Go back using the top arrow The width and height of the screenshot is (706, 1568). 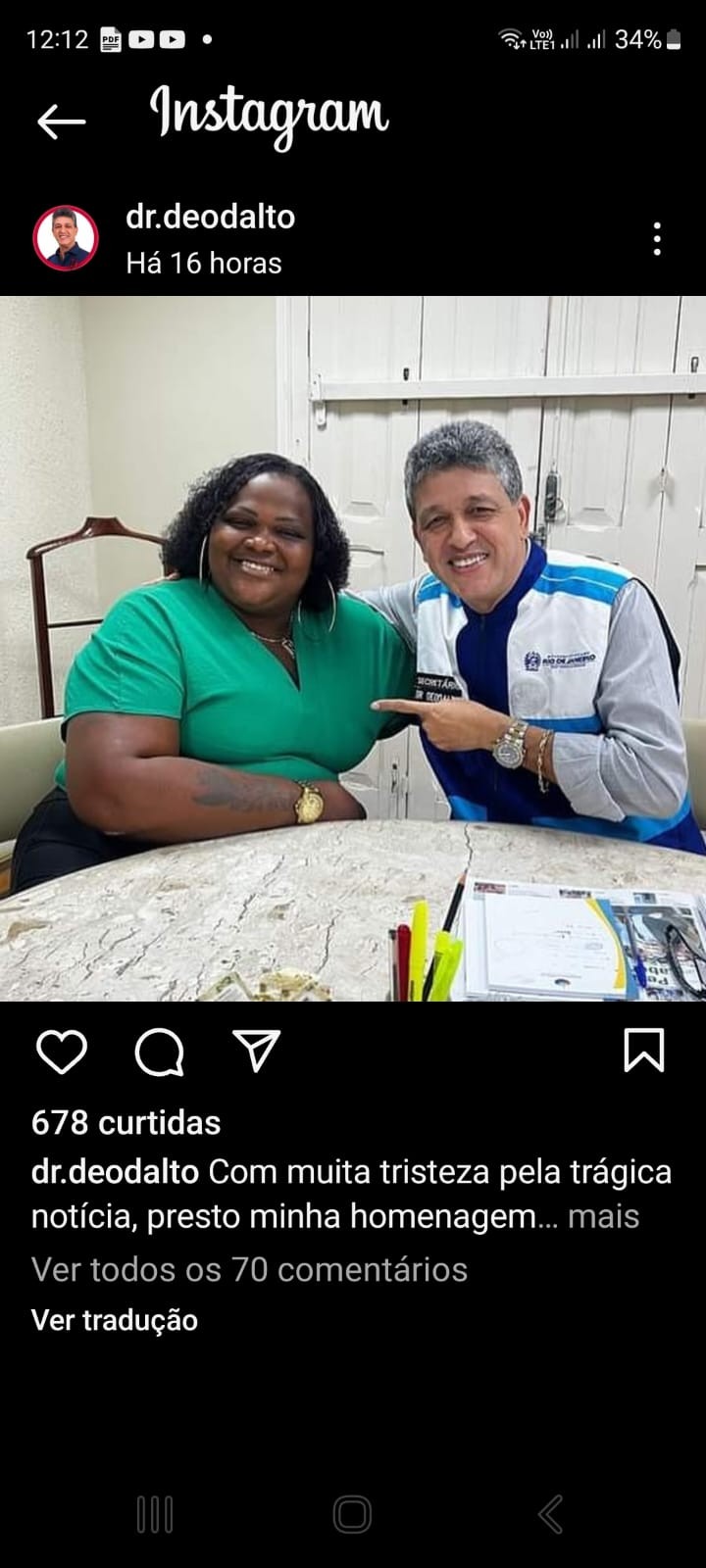click(x=61, y=122)
